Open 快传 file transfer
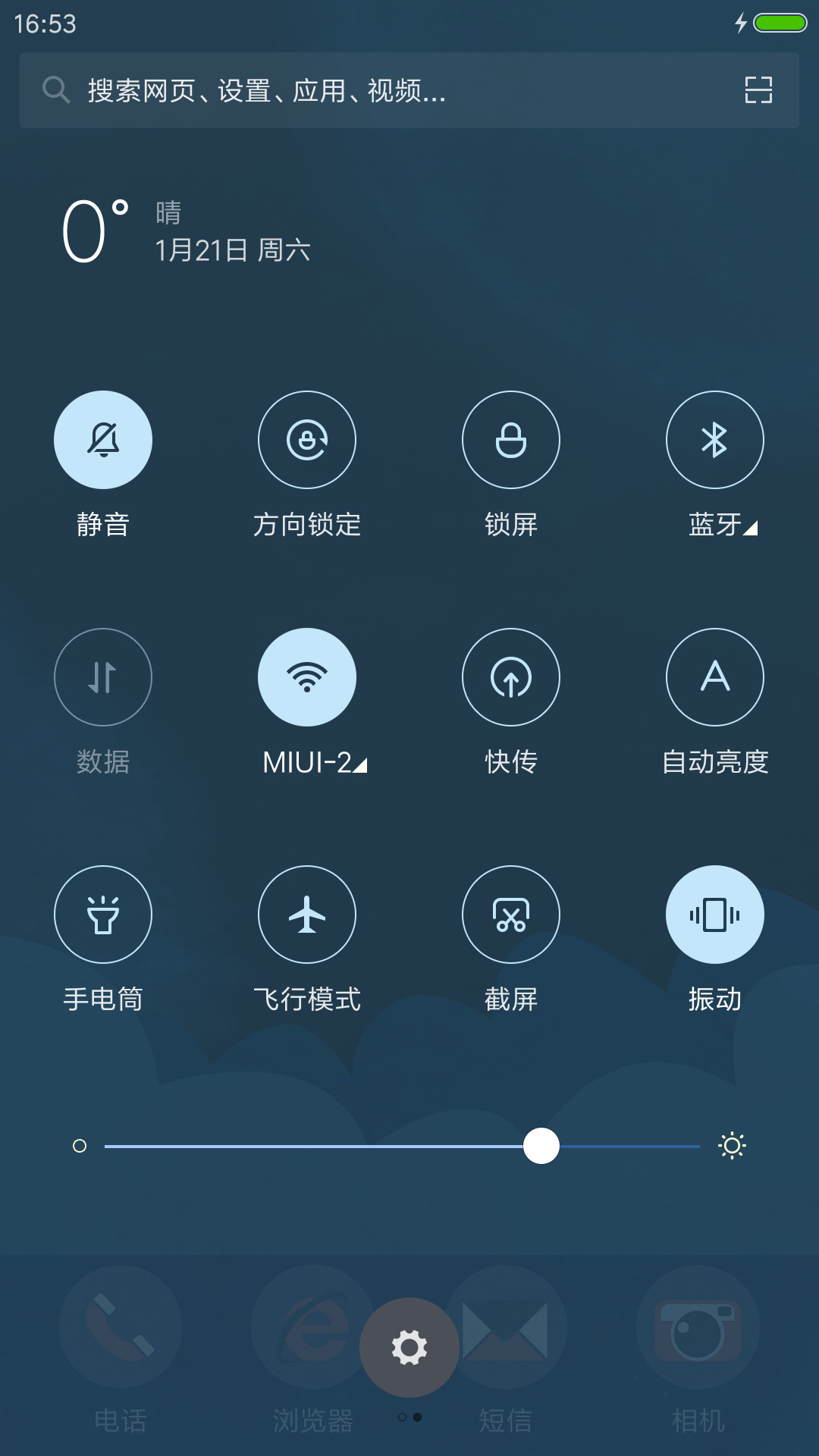 click(511, 677)
